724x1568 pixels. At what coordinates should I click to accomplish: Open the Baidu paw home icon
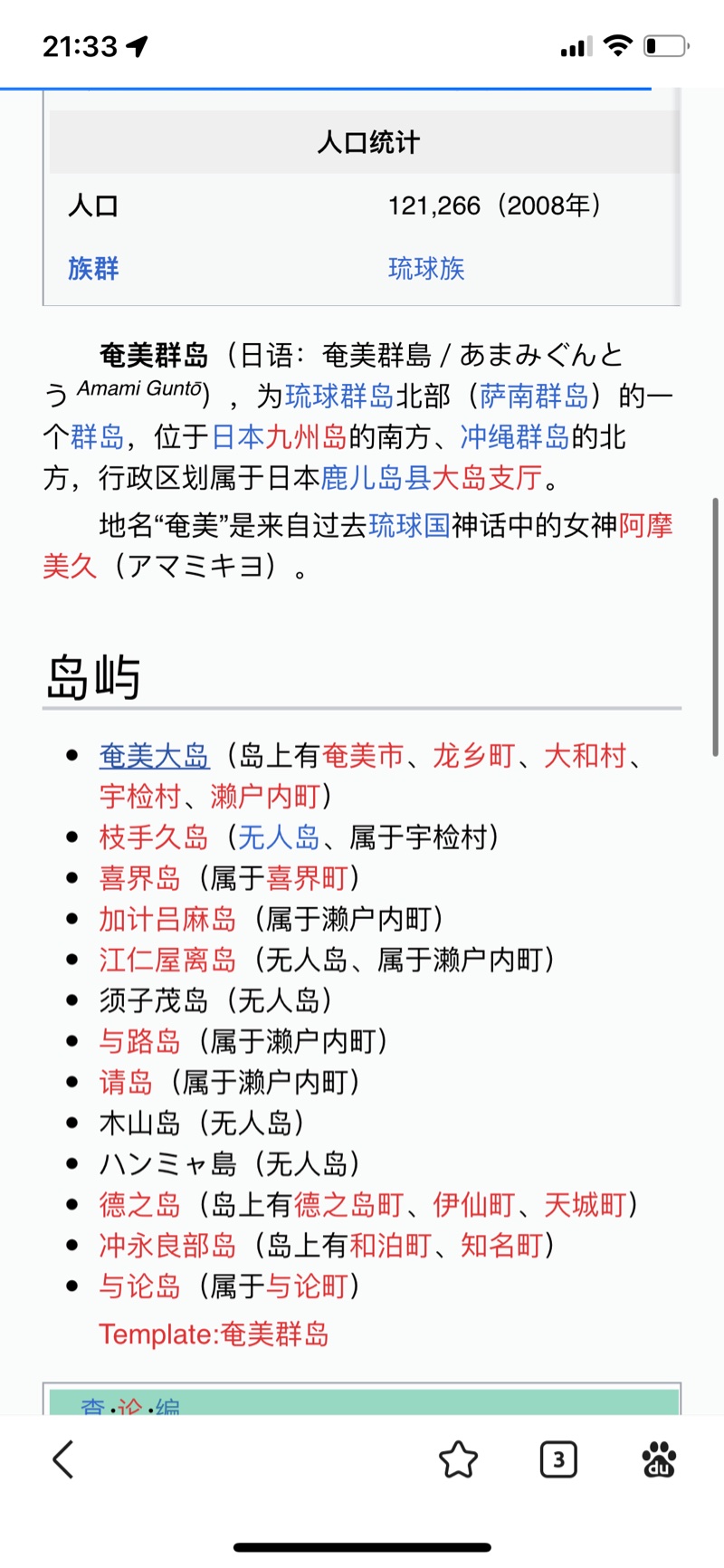pos(659,1458)
